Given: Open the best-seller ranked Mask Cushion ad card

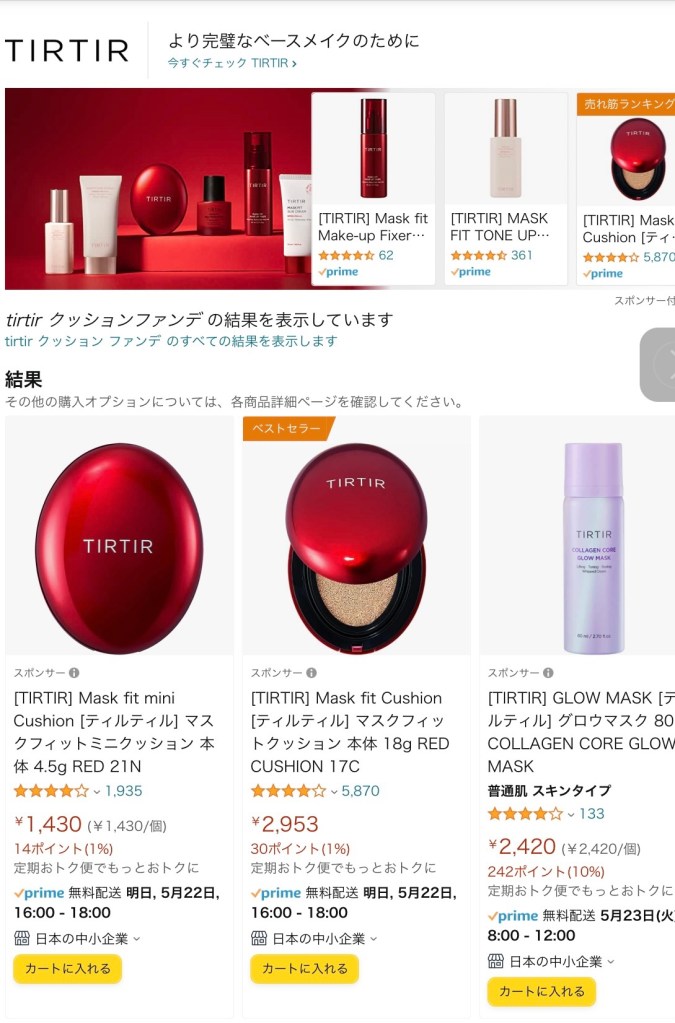Looking at the screenshot, I should point(628,190).
